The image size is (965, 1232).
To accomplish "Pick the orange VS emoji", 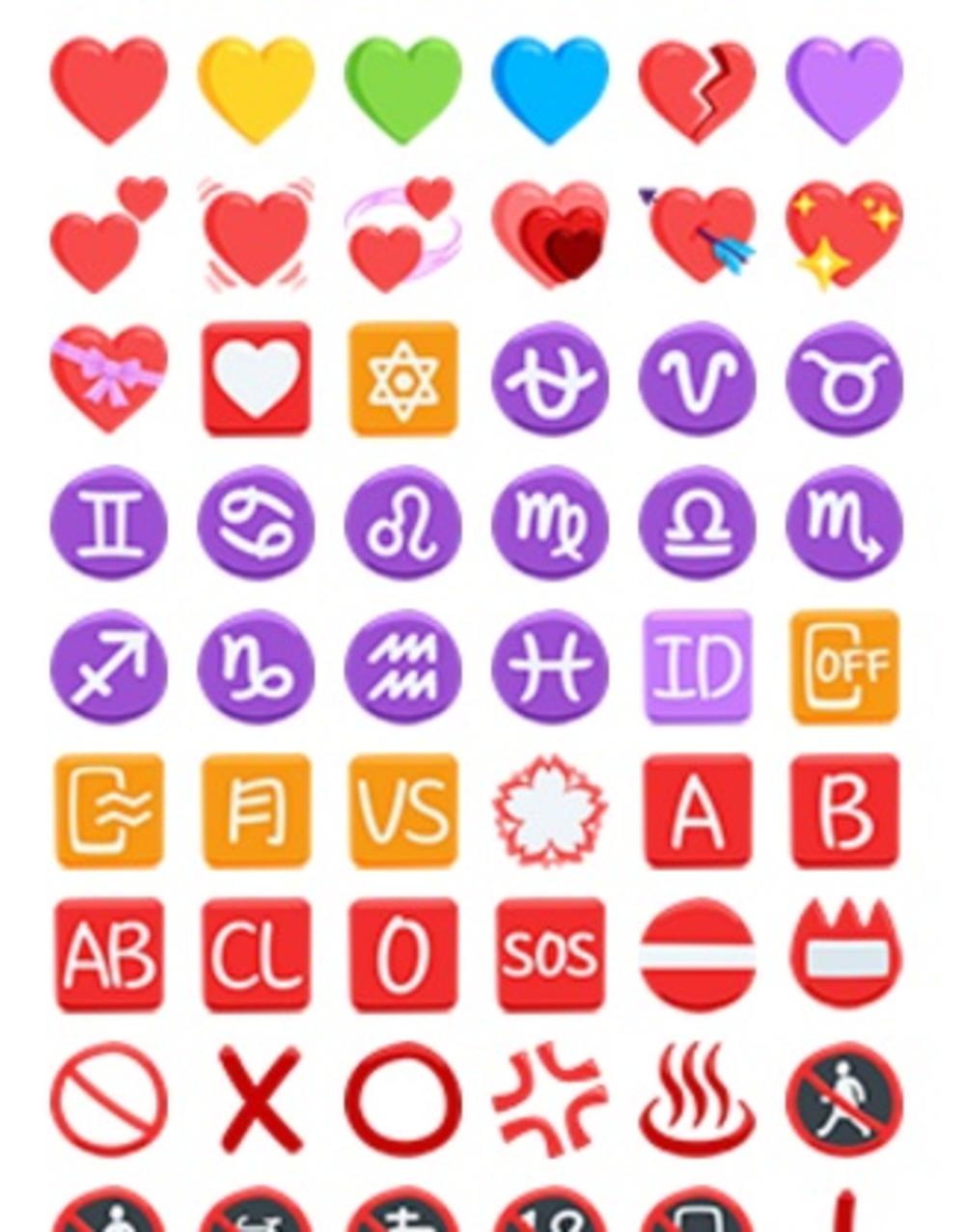I will click(403, 811).
